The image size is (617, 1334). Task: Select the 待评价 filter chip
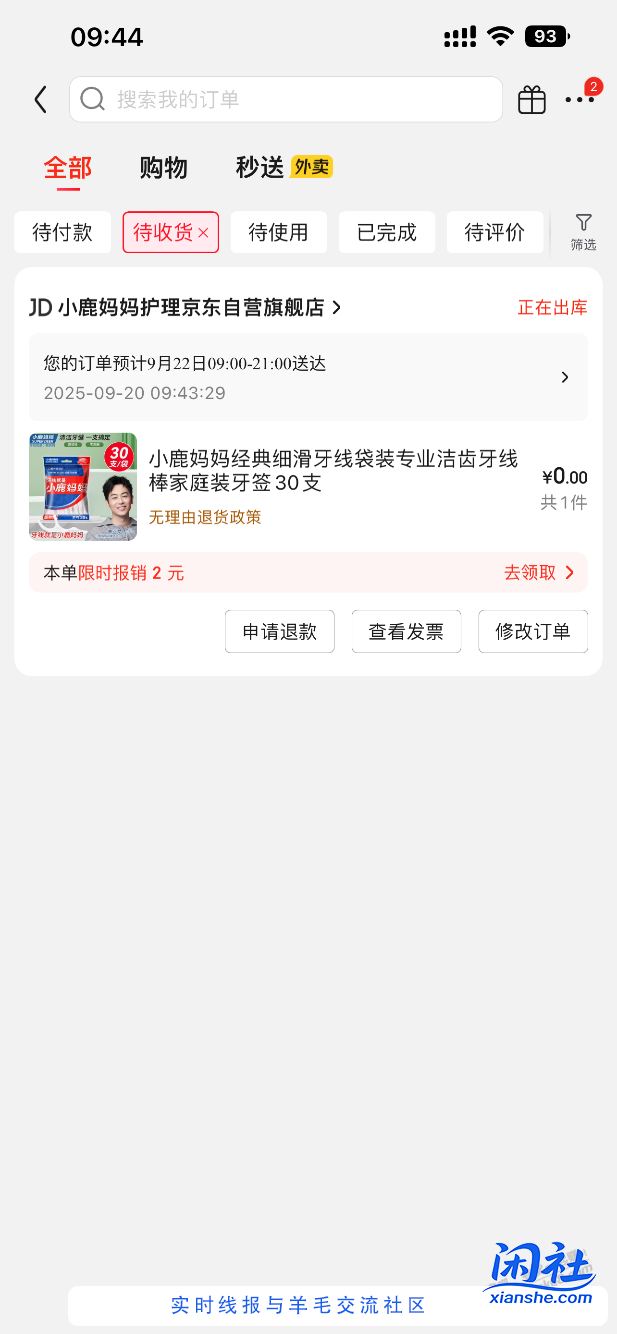pos(494,232)
